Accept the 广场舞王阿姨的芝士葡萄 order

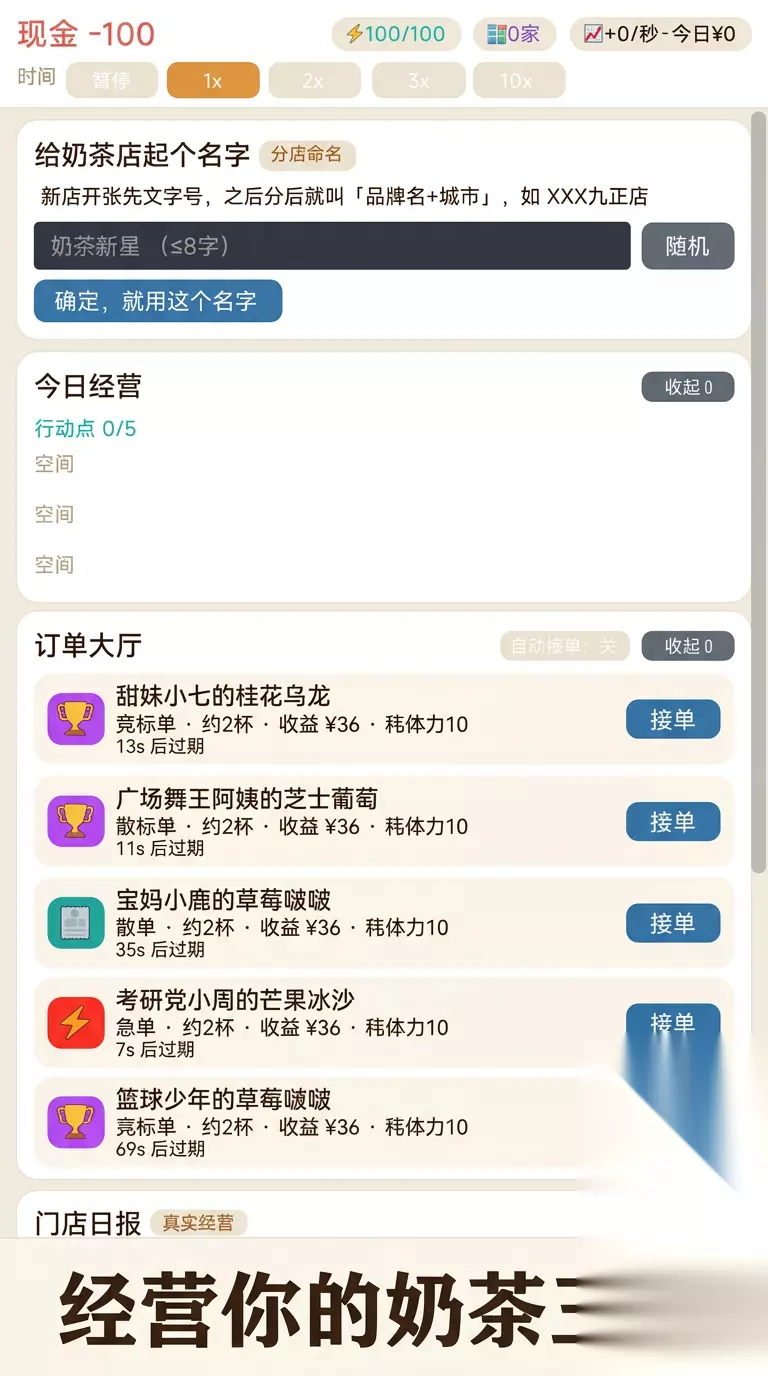[673, 822]
